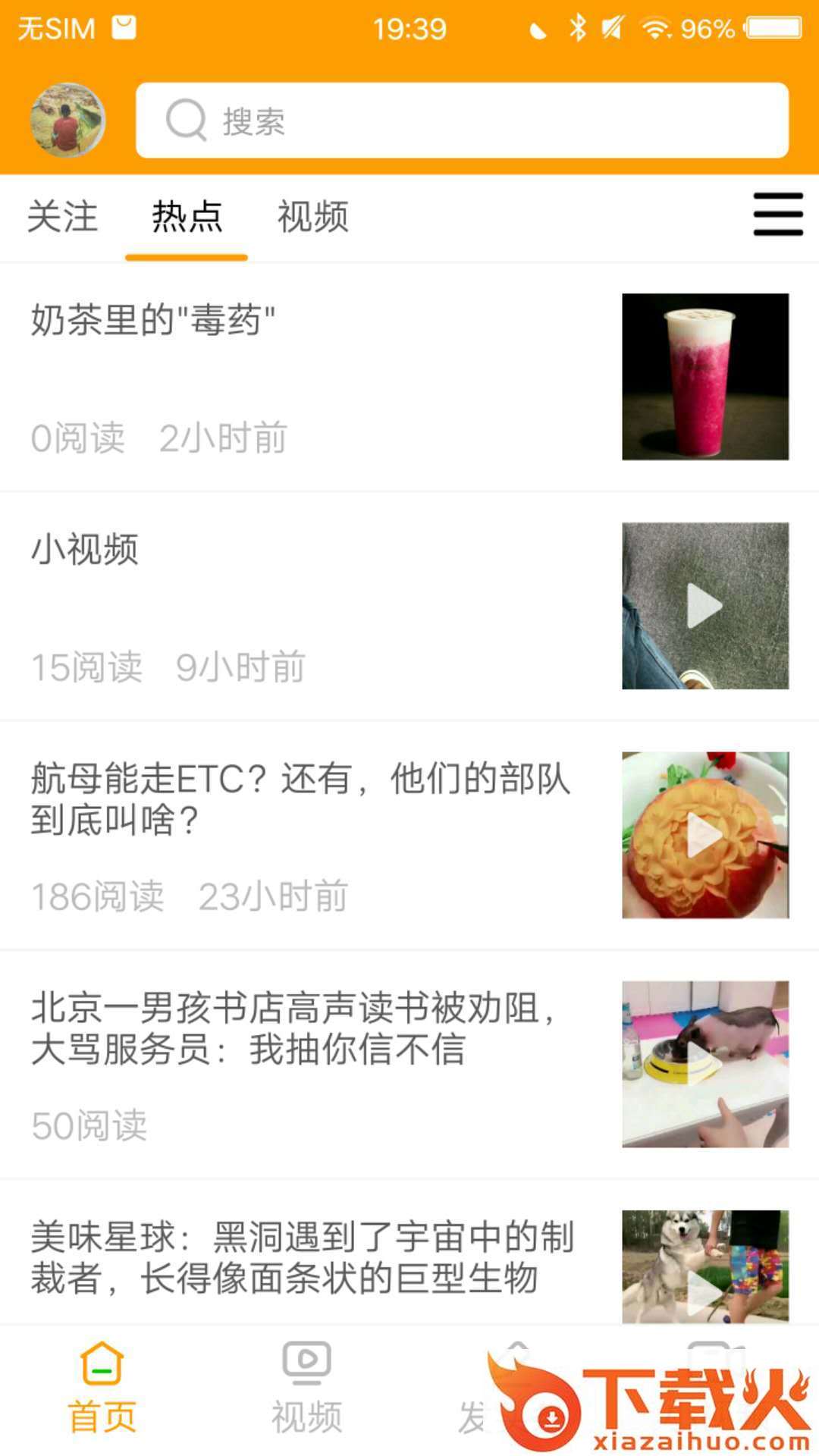Open article 奶茶里的"毒药"
819x1456 pixels.
[x=153, y=320]
